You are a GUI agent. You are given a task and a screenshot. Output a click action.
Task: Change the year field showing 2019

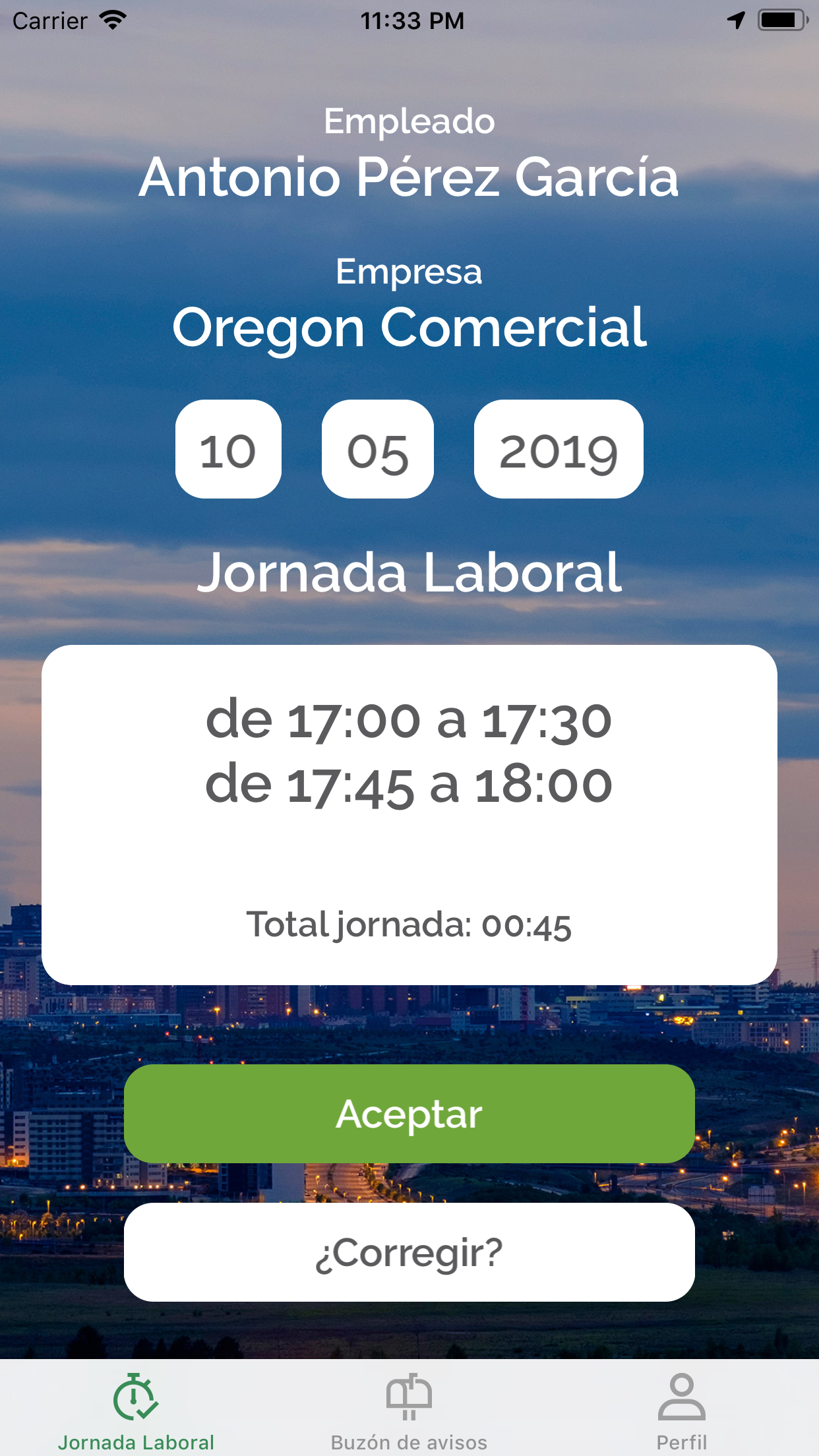558,450
